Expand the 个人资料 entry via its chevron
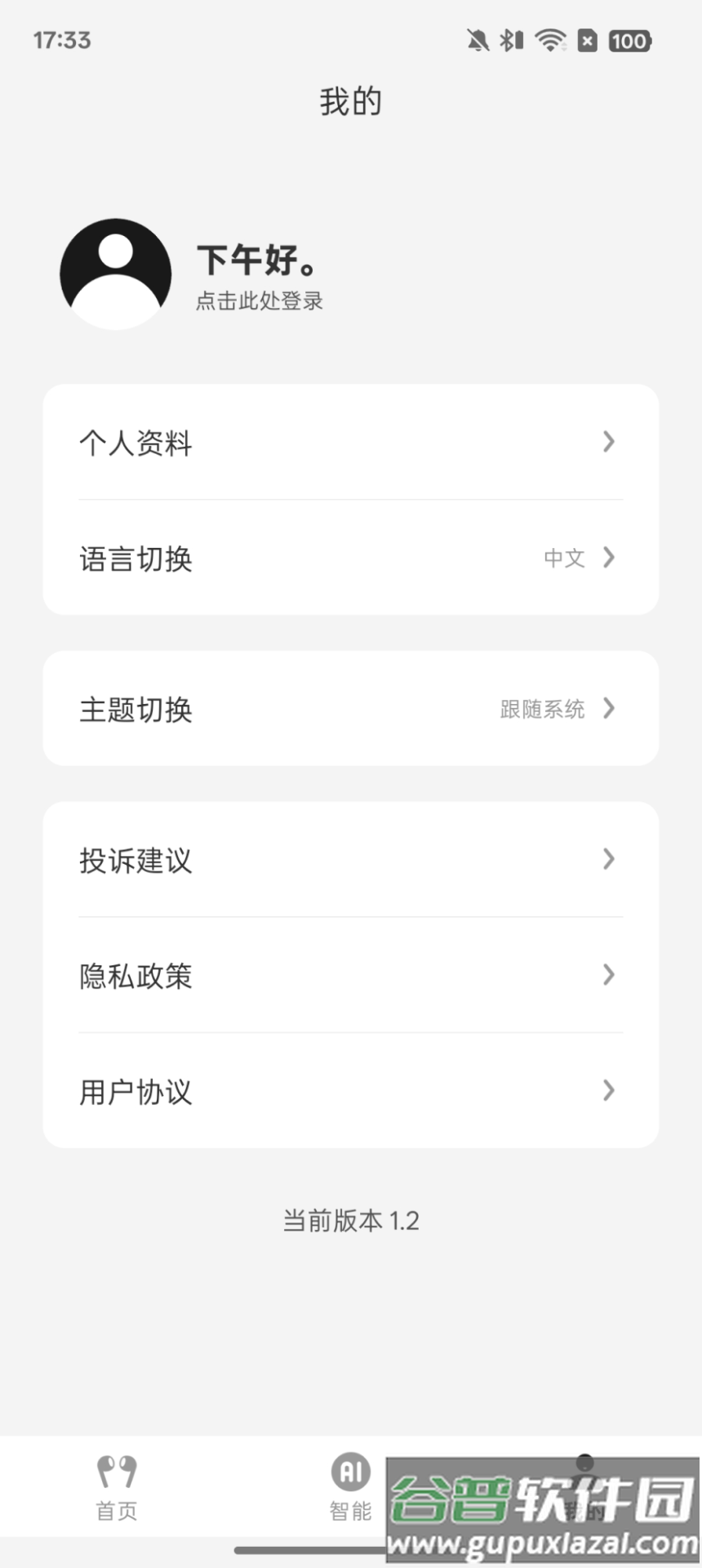The height and width of the screenshot is (1568, 702). 608,443
